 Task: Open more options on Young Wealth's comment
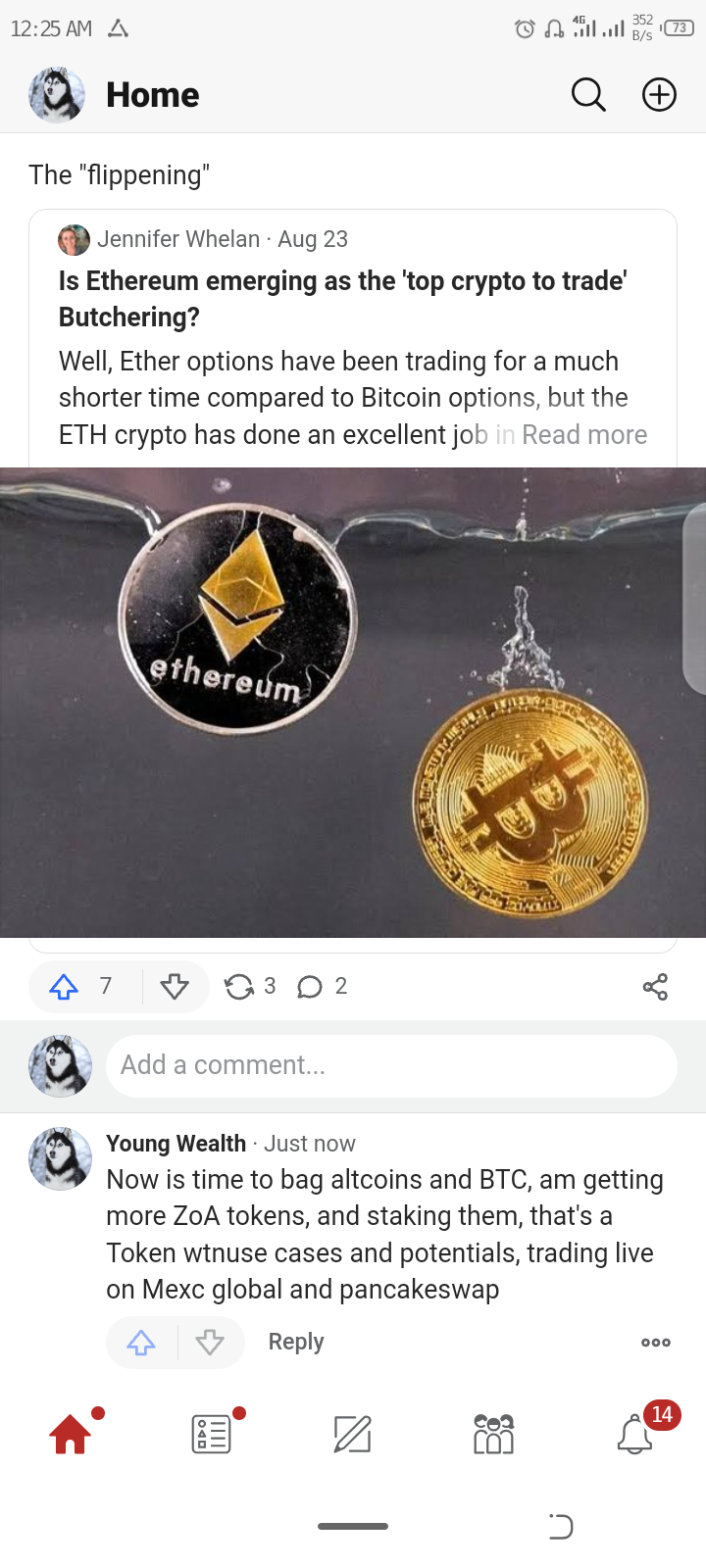pyautogui.click(x=655, y=1343)
